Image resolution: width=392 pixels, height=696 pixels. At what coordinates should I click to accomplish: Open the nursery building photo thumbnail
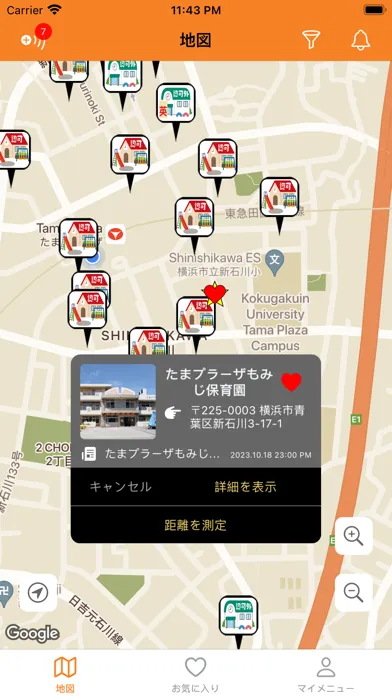coord(118,402)
